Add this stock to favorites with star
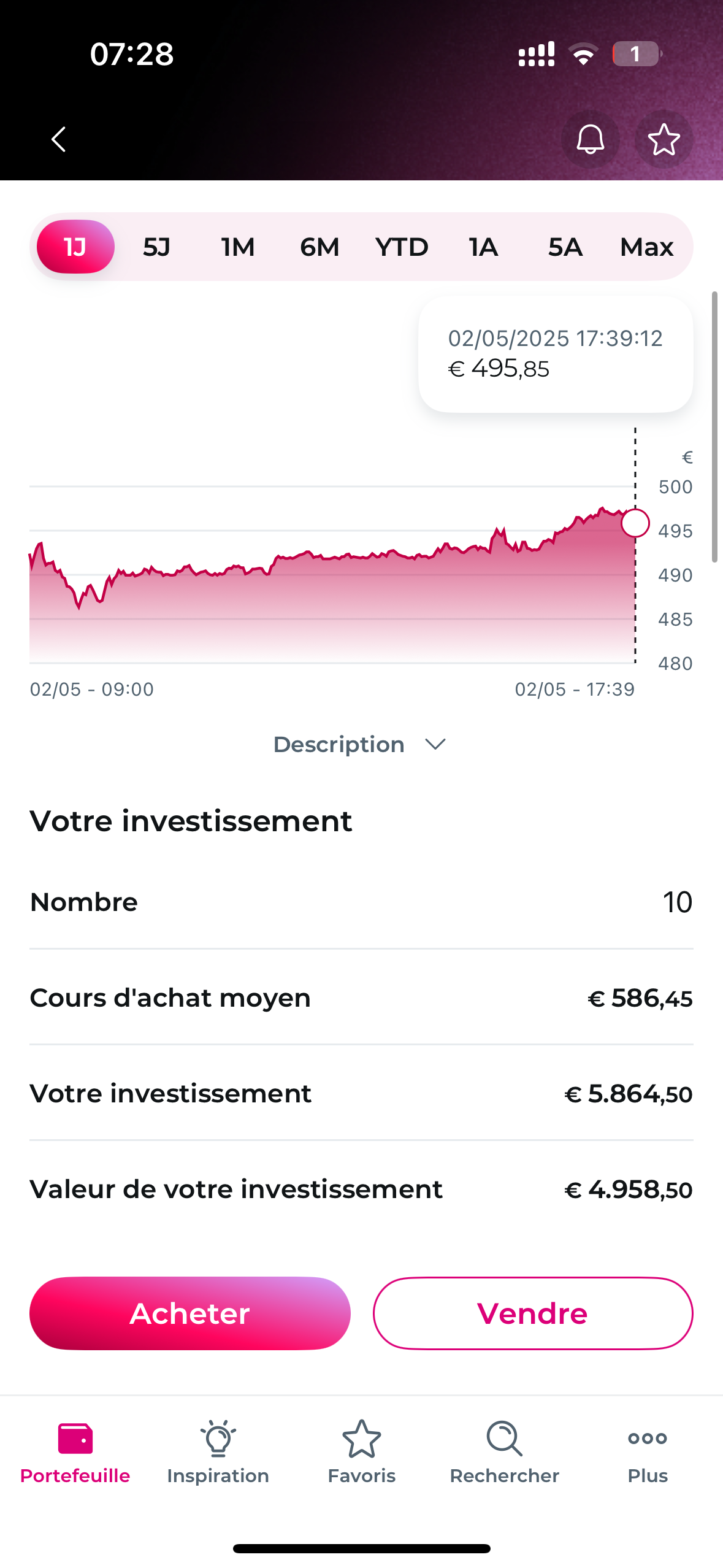This screenshot has height=1568, width=723. 664,139
